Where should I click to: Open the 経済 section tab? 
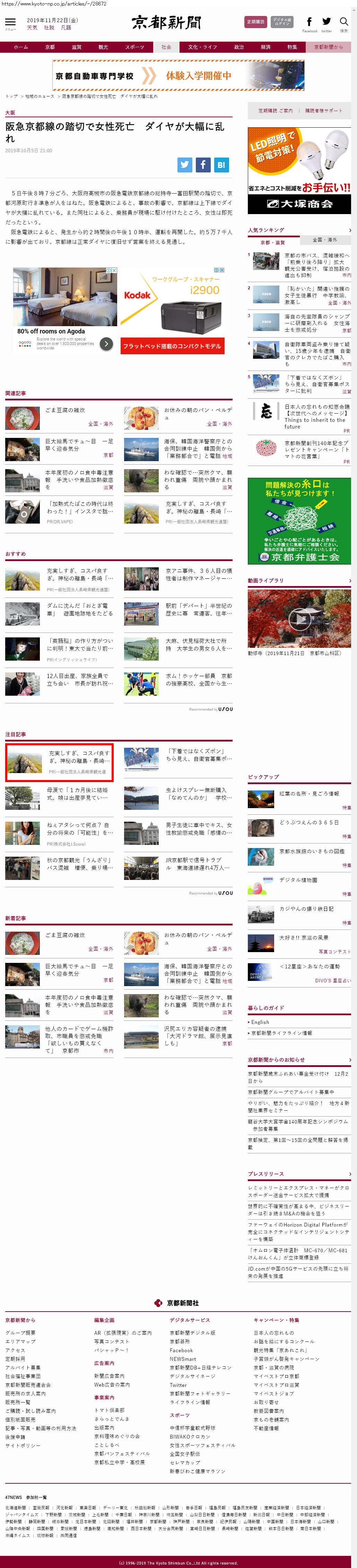point(265,47)
